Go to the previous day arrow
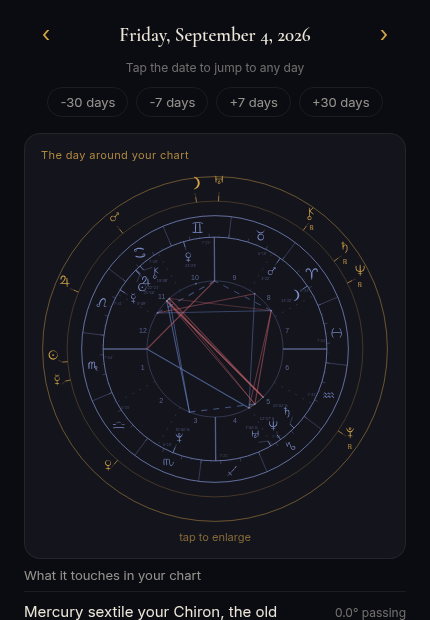Screen dimensions: 430x620 pyautogui.click(x=46, y=35)
